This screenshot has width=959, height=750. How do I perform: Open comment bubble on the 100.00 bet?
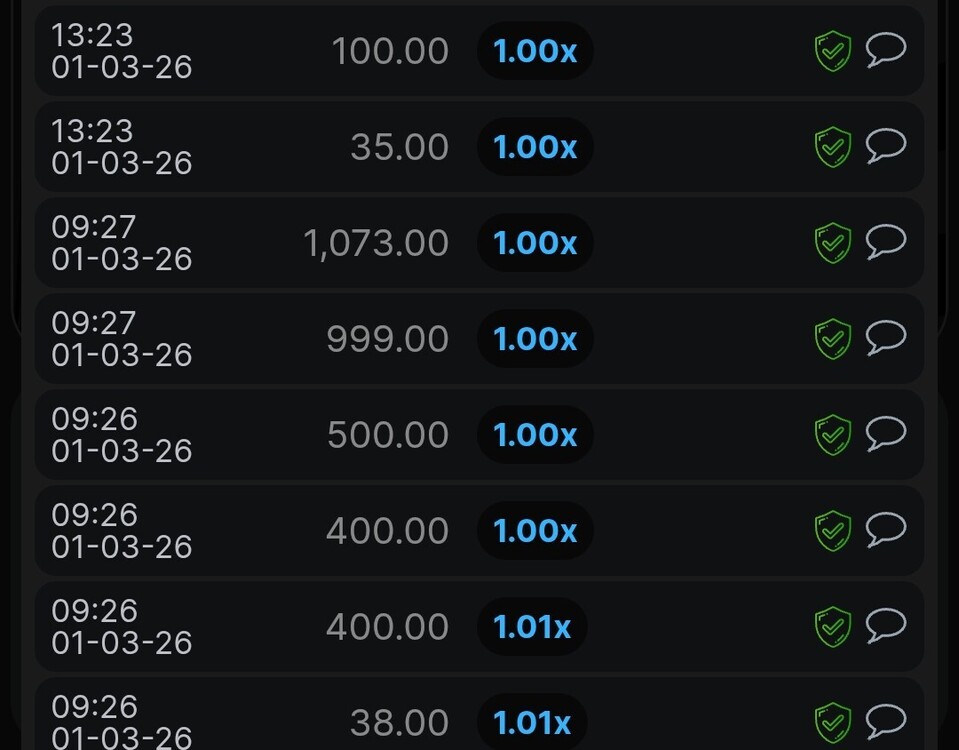(886, 50)
